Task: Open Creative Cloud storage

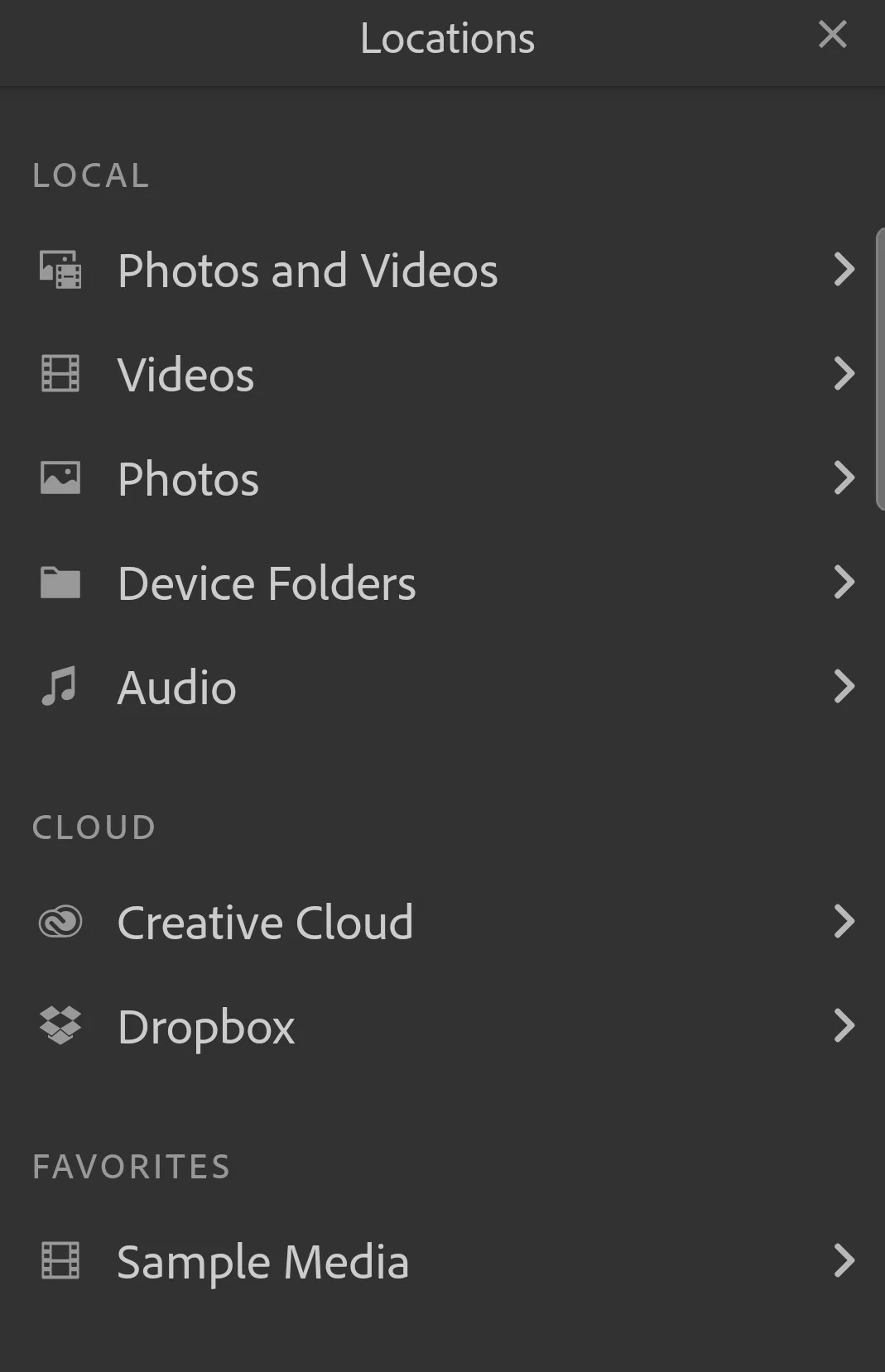Action: [265, 923]
